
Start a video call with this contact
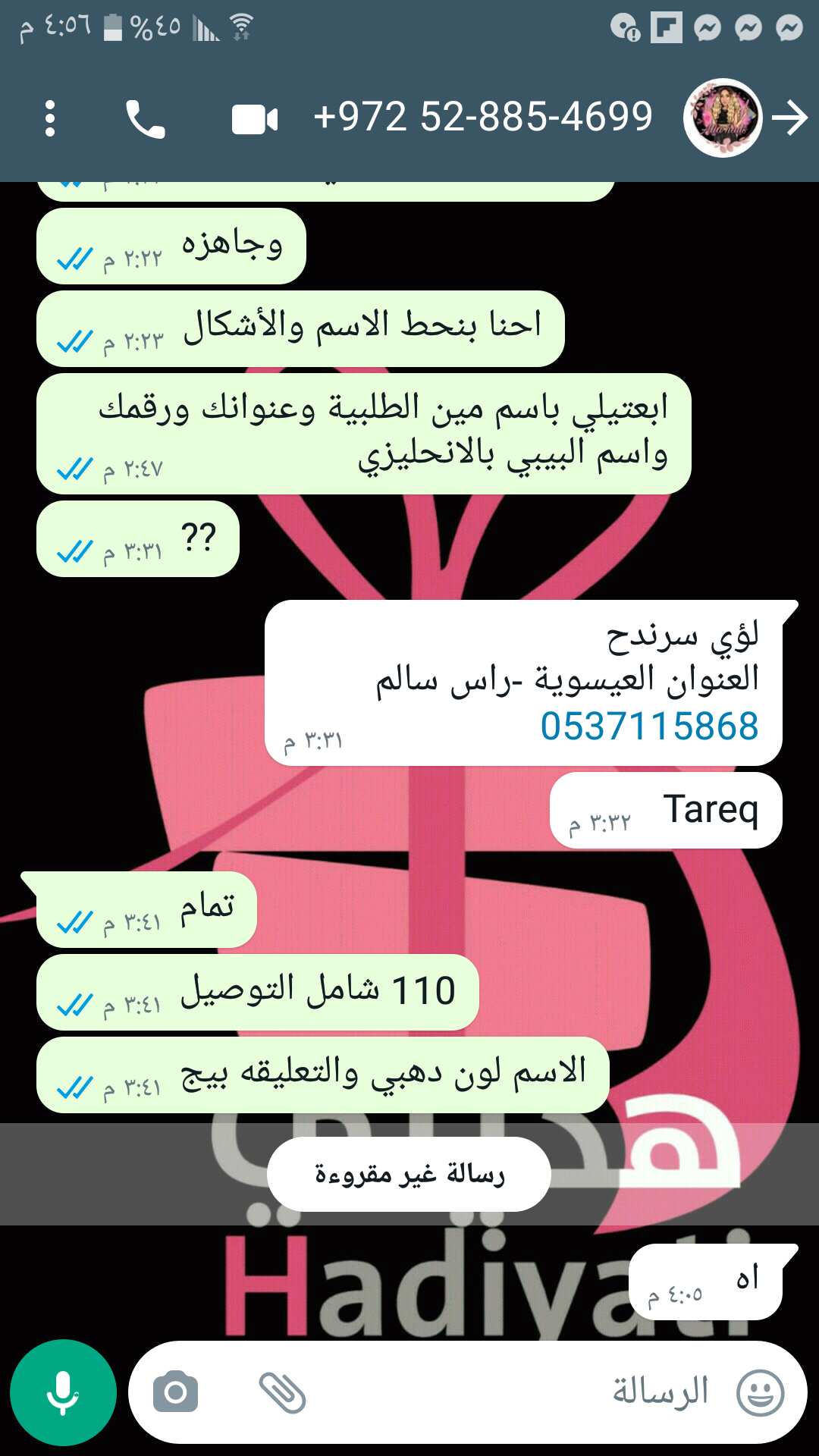(255, 119)
